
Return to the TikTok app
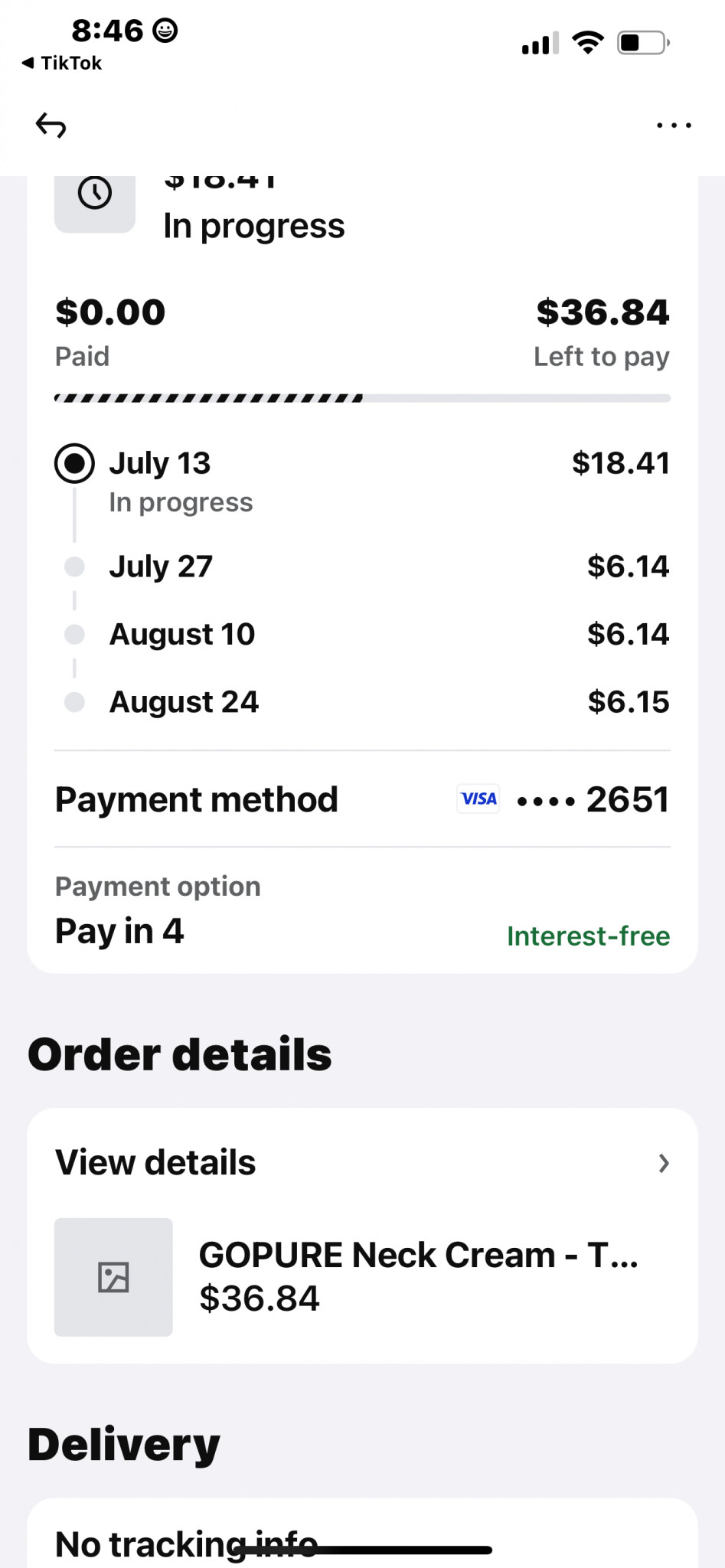coord(62,63)
